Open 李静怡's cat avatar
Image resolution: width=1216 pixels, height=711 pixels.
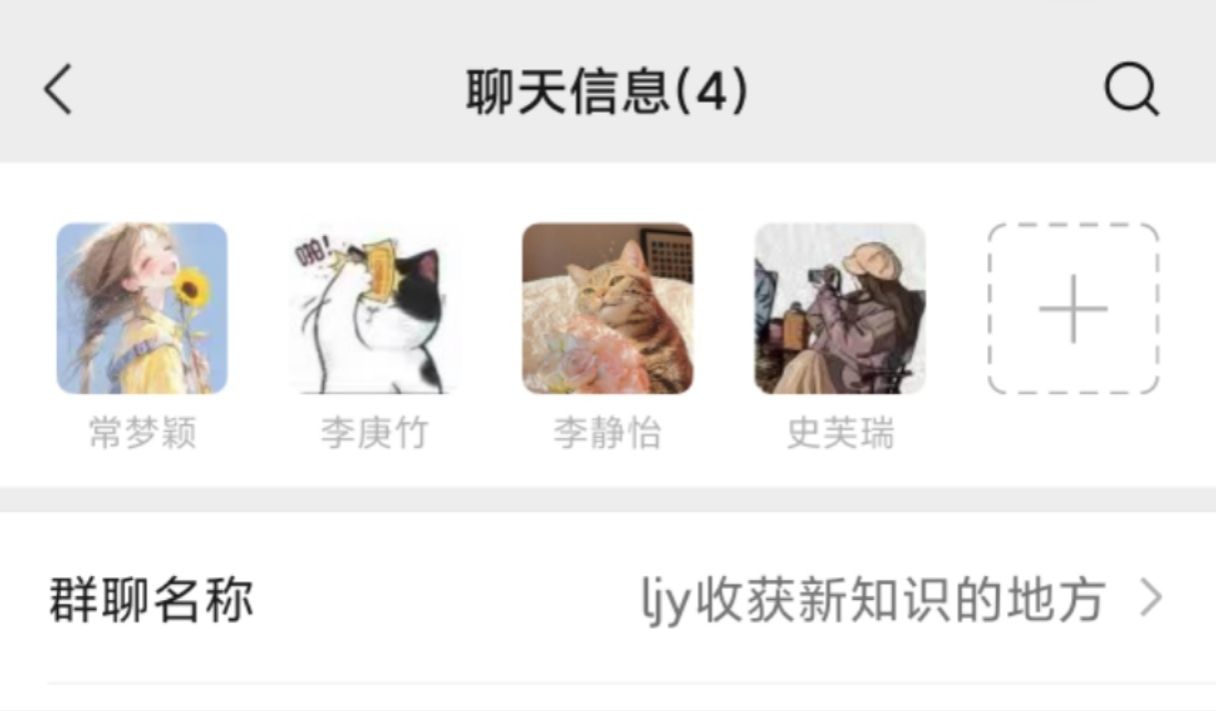coord(607,308)
